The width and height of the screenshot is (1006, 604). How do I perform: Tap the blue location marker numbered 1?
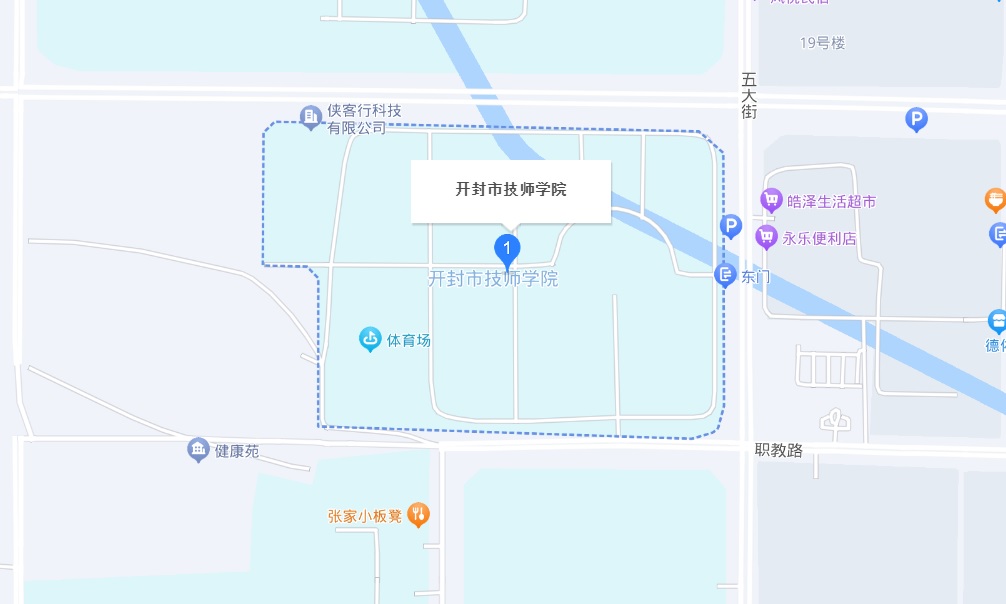point(508,247)
